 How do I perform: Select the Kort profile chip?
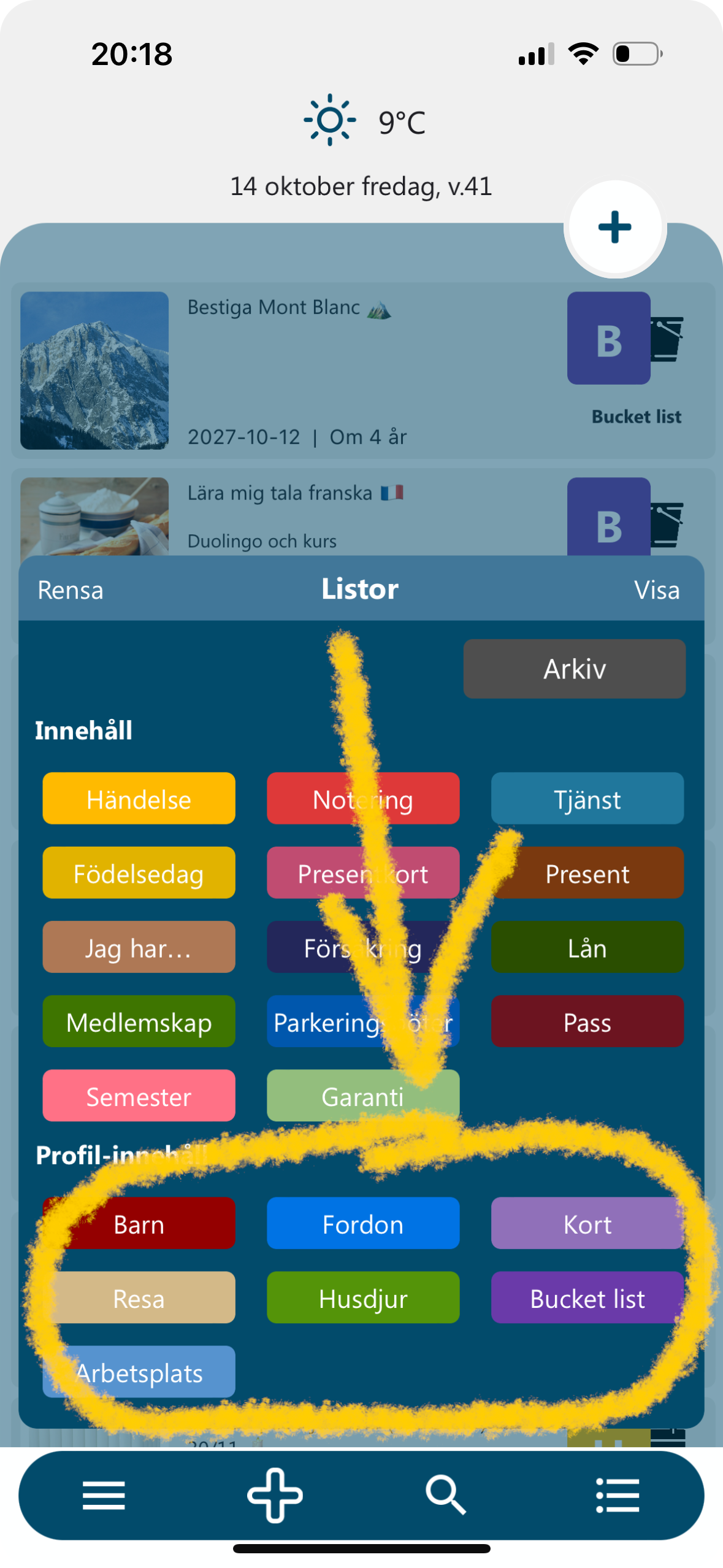[x=587, y=1223]
